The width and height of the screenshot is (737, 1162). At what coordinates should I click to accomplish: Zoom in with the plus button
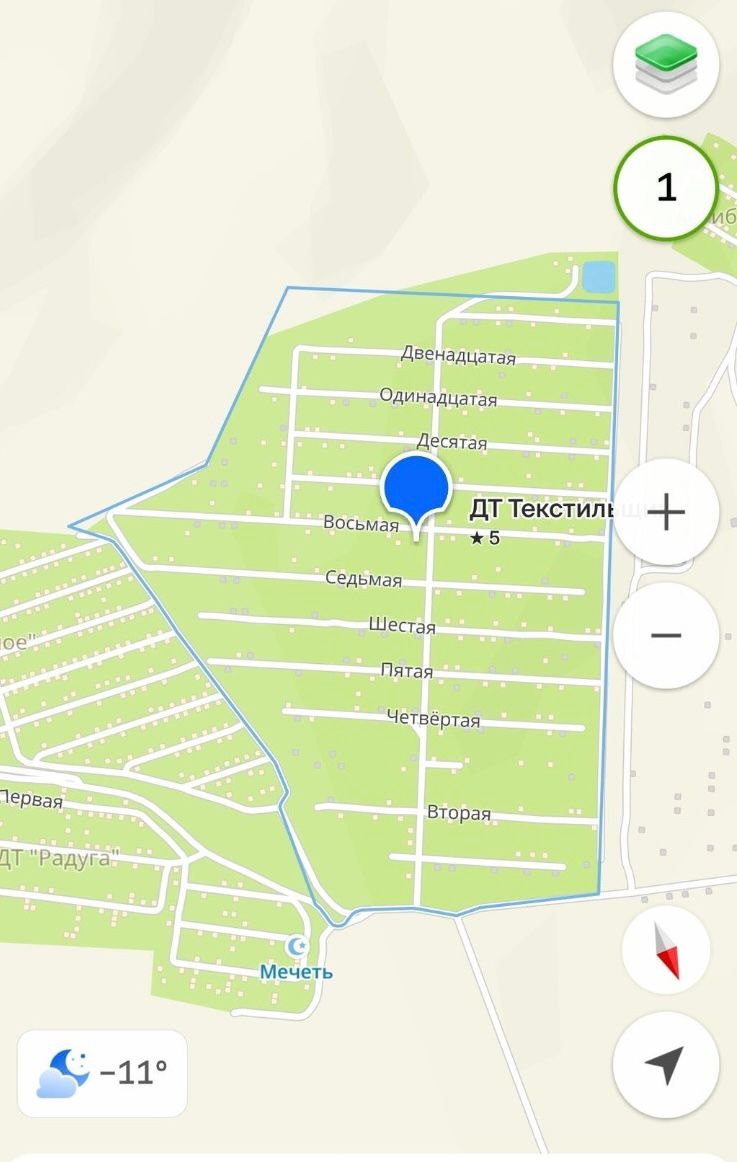pyautogui.click(x=665, y=513)
